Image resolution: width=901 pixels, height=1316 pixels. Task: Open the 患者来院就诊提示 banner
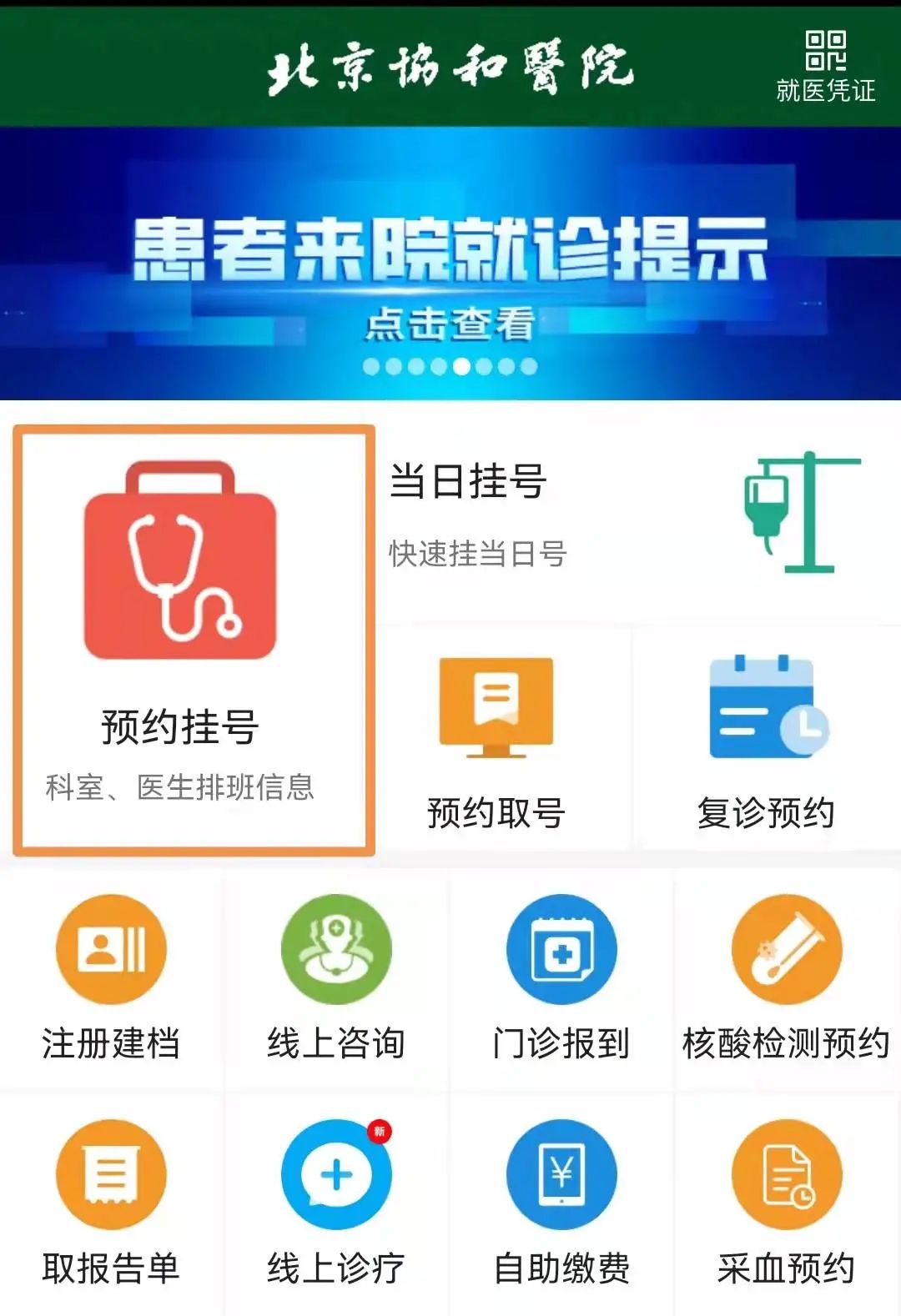click(450, 263)
